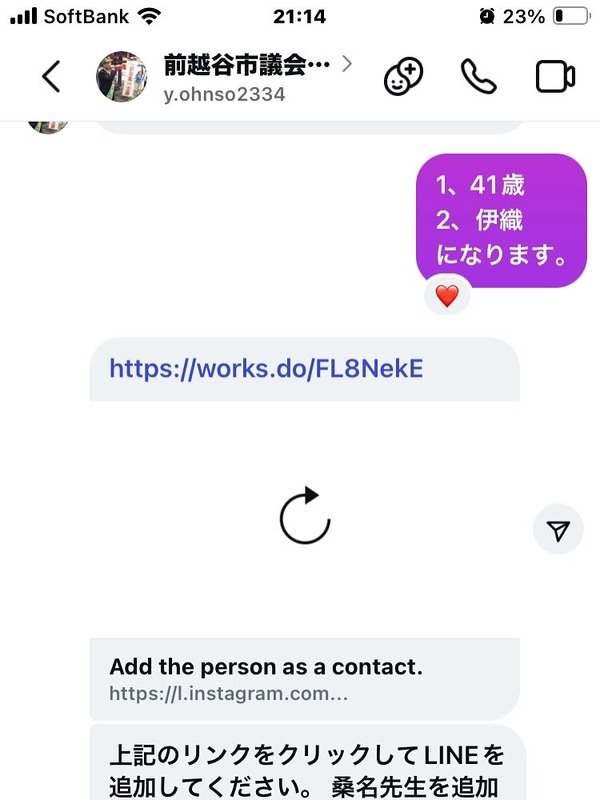Forward the link message
600x800 pixels.
point(559,530)
